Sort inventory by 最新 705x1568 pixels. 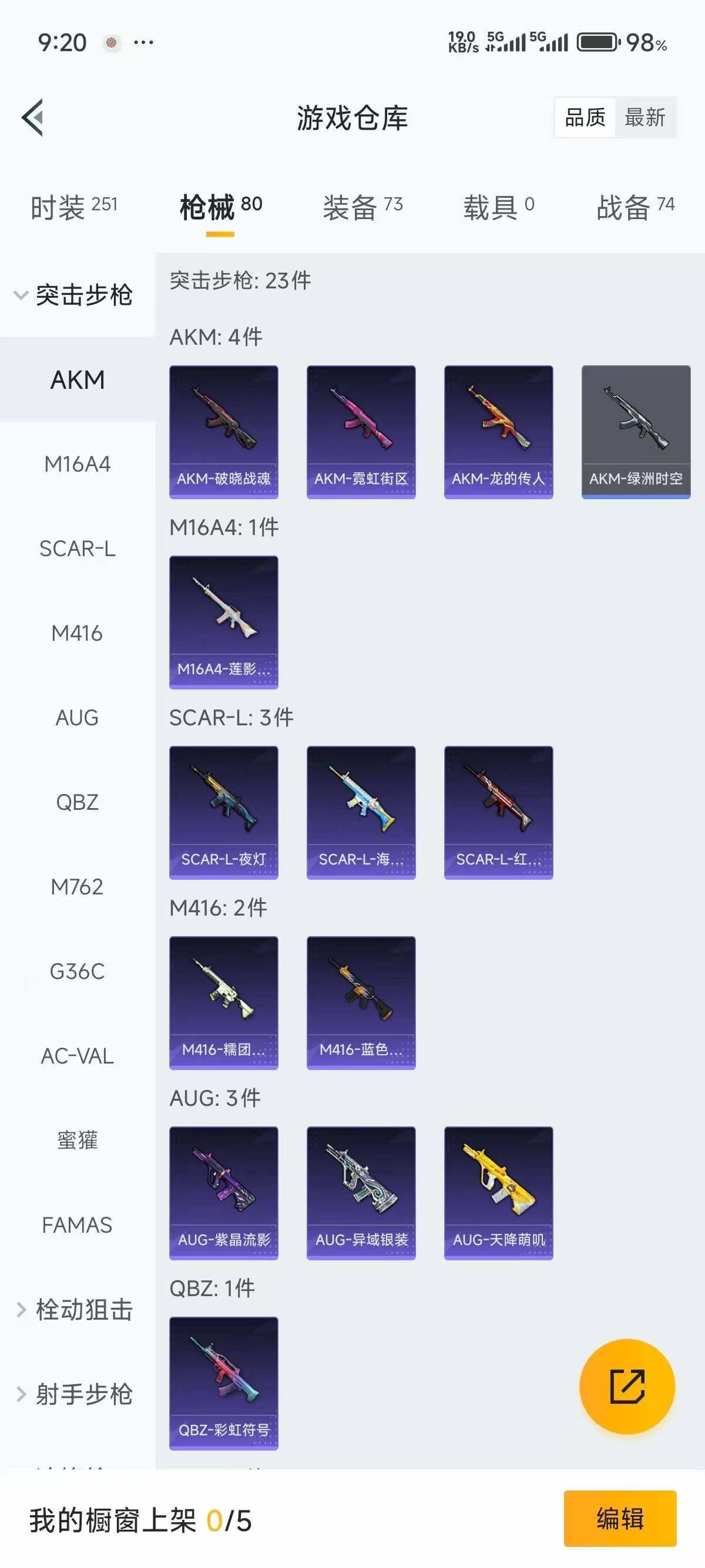(x=644, y=117)
